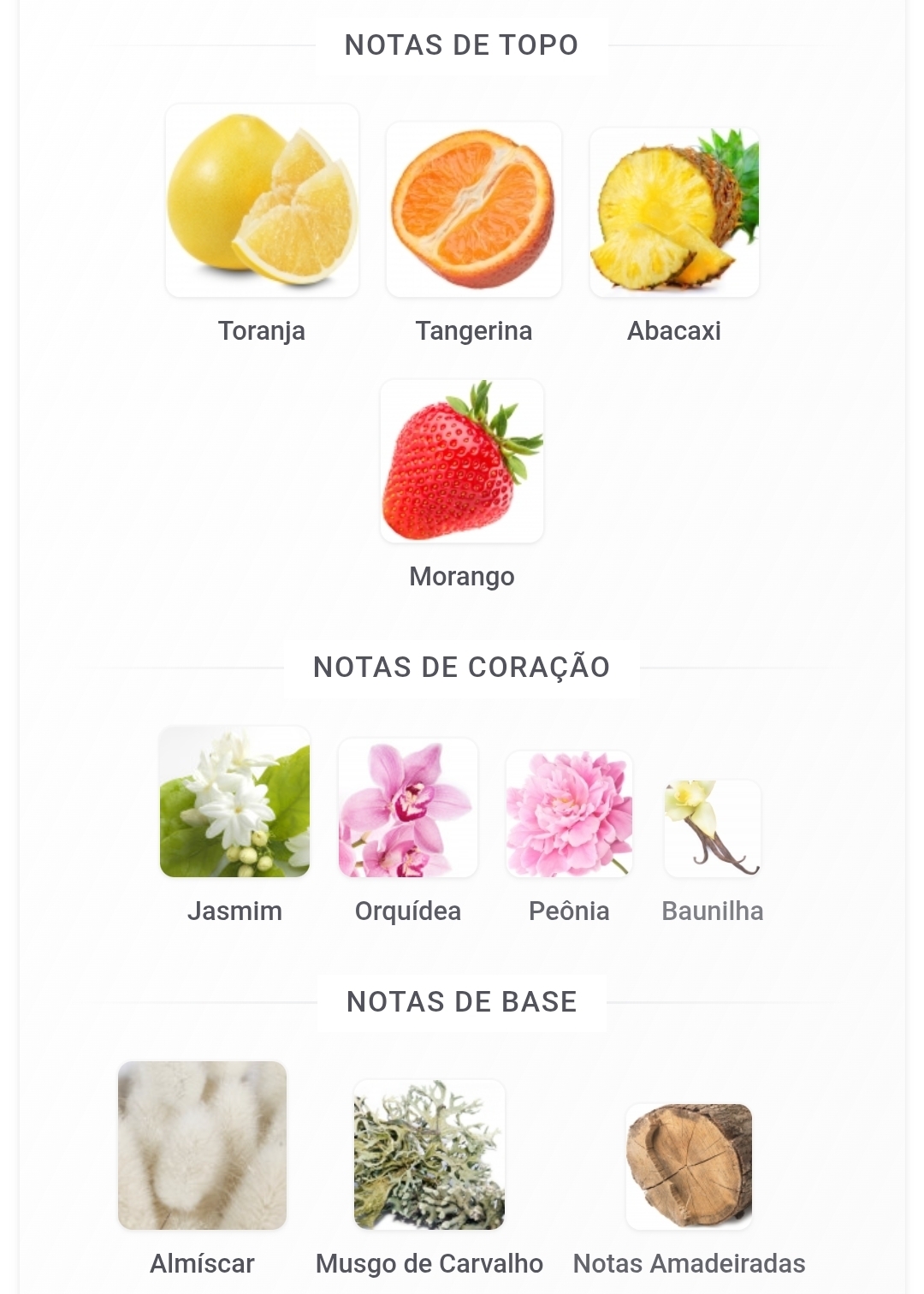924x1294 pixels.
Task: Open the Almíscar base note
Action: [x=202, y=1146]
